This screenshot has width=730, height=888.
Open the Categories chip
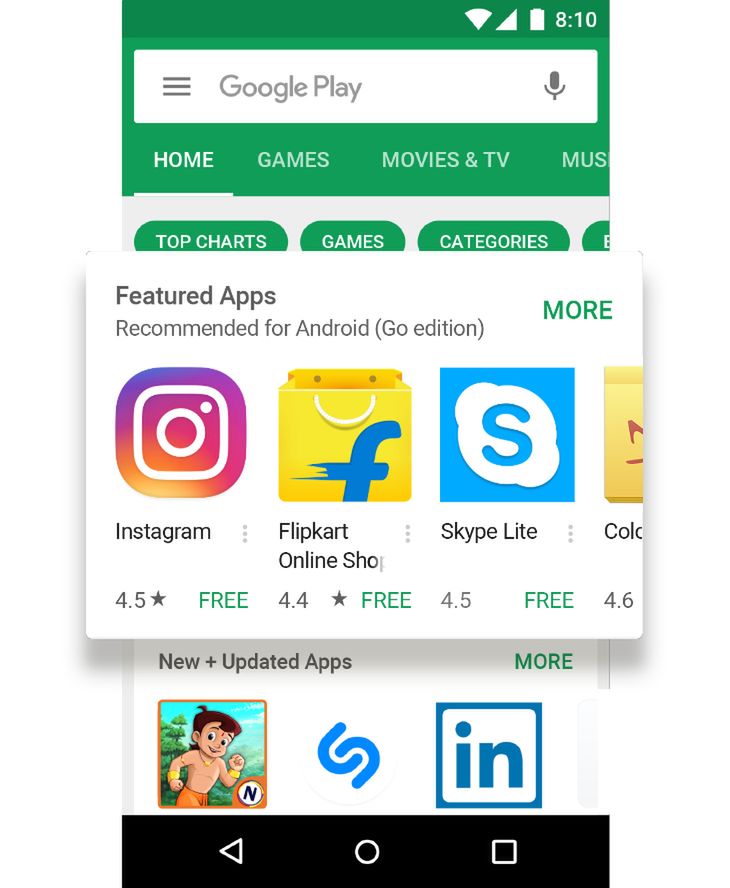pyautogui.click(x=493, y=240)
